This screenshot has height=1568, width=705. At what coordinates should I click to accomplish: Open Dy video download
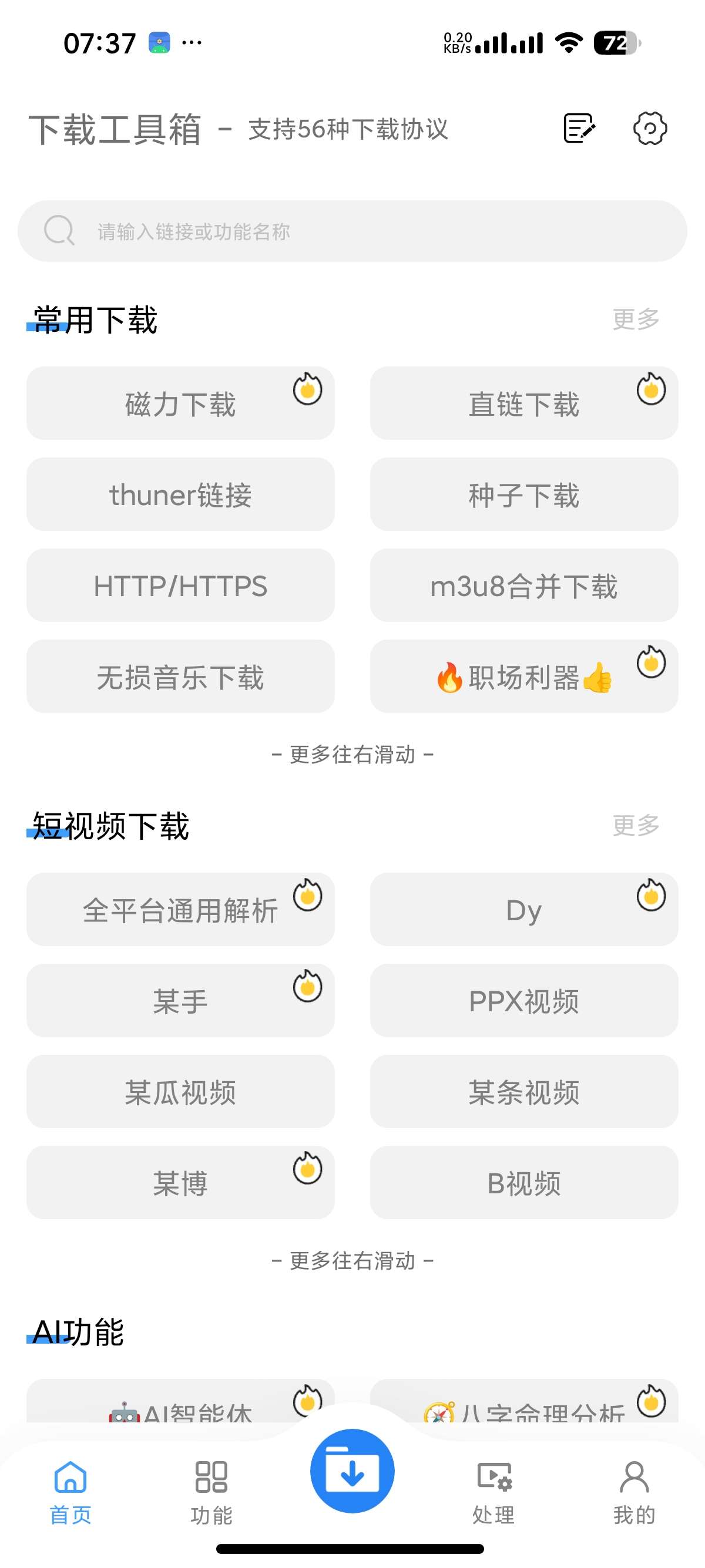(523, 910)
